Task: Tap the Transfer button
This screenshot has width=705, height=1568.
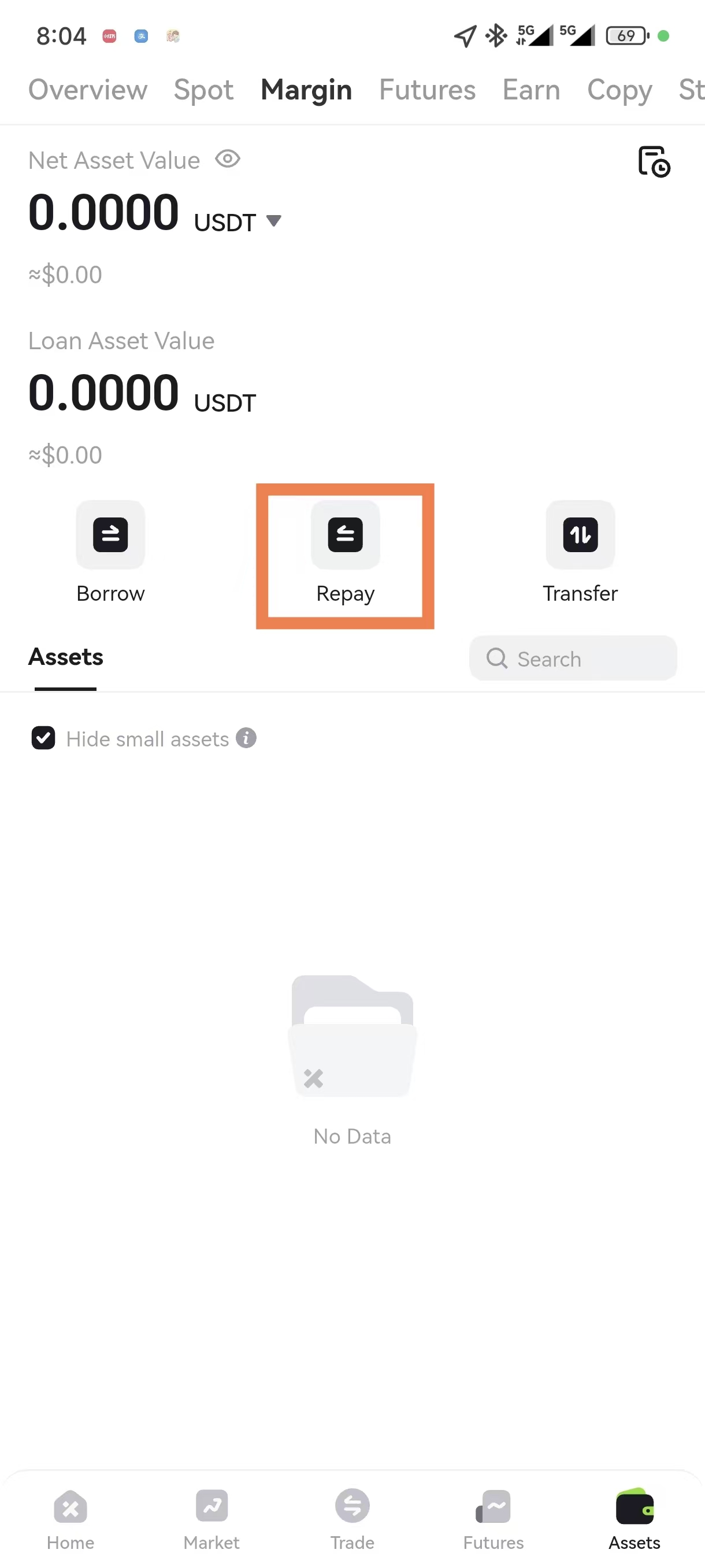Action: pyautogui.click(x=580, y=552)
